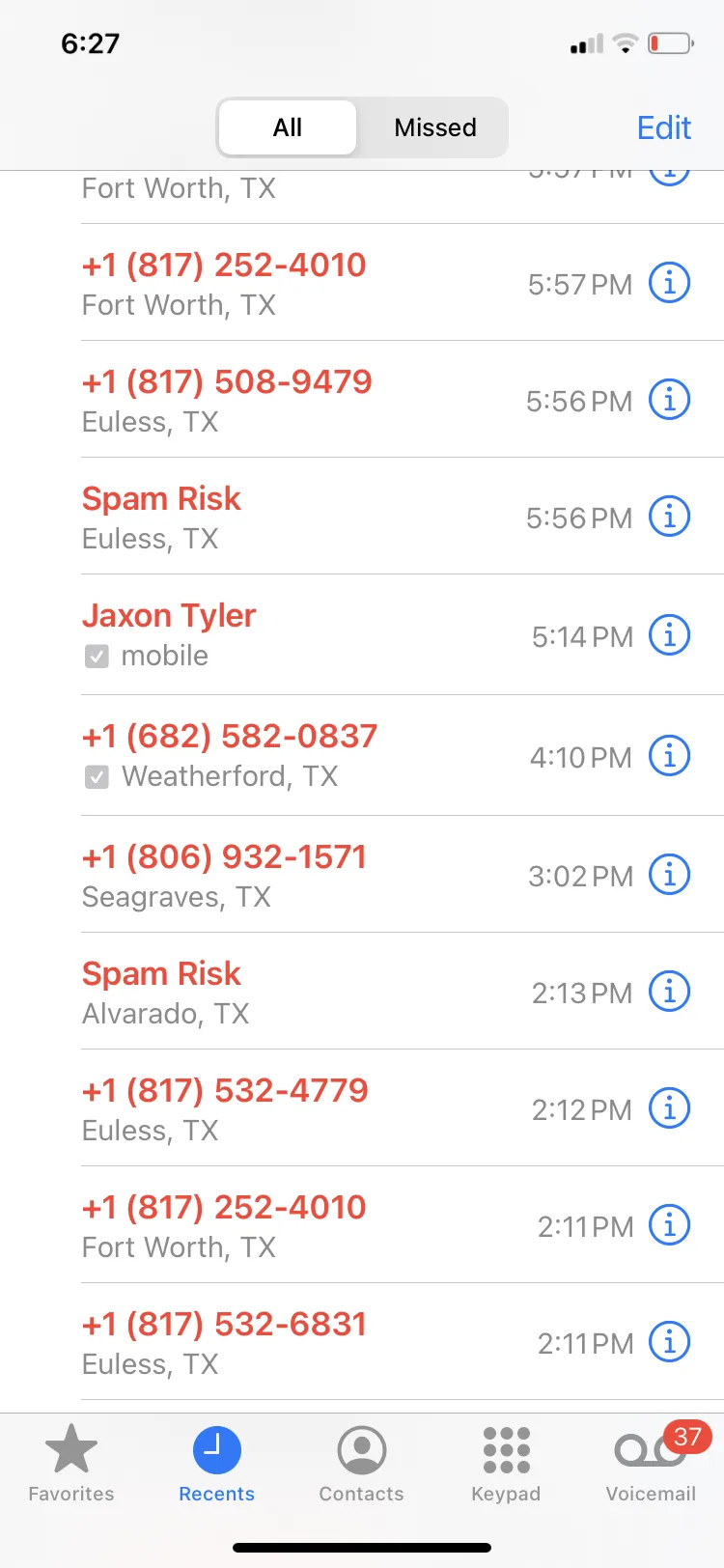View info for the 4:10 PM Weatherford call

[669, 756]
